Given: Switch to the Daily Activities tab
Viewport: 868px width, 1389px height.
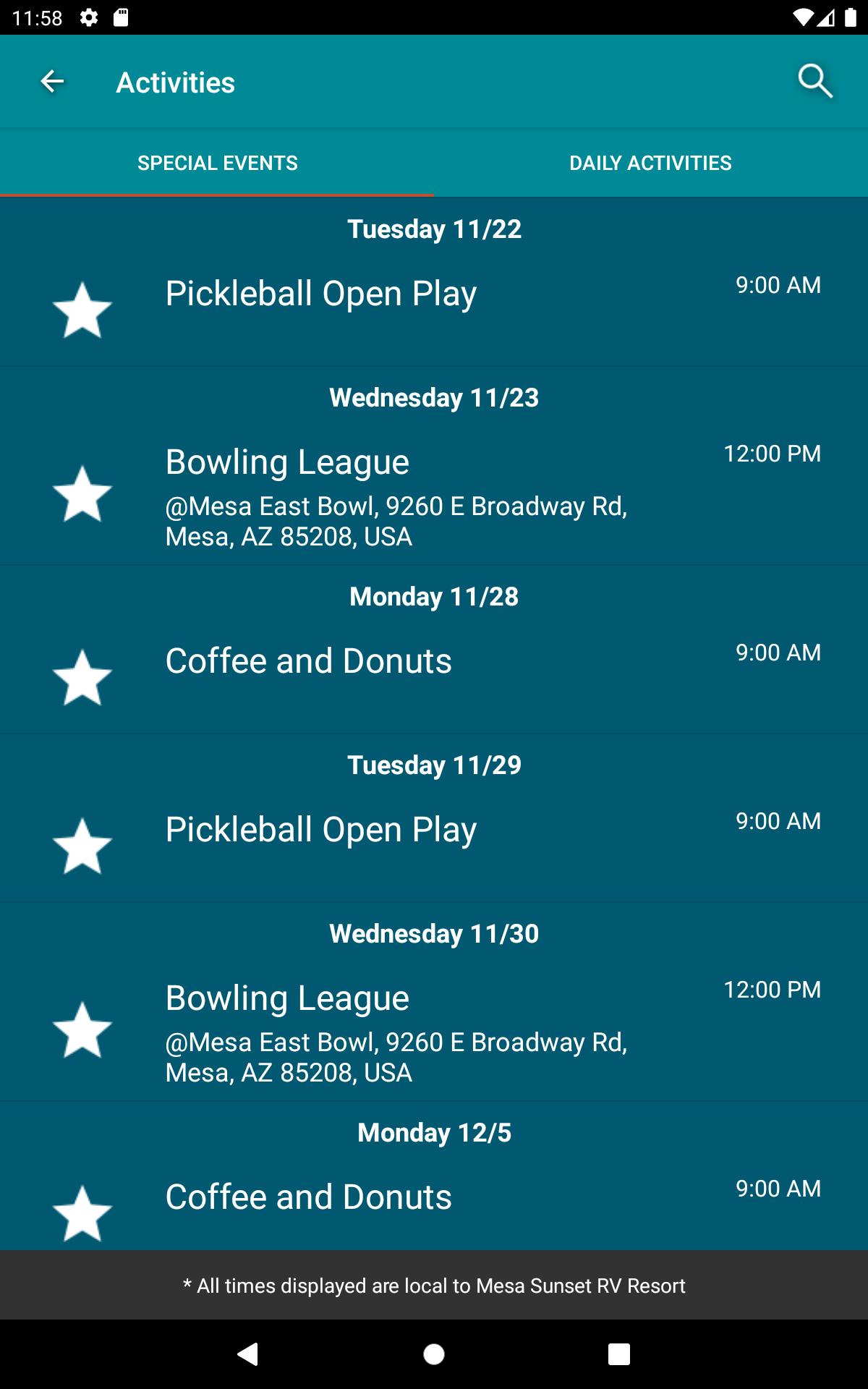Looking at the screenshot, I should point(651,163).
